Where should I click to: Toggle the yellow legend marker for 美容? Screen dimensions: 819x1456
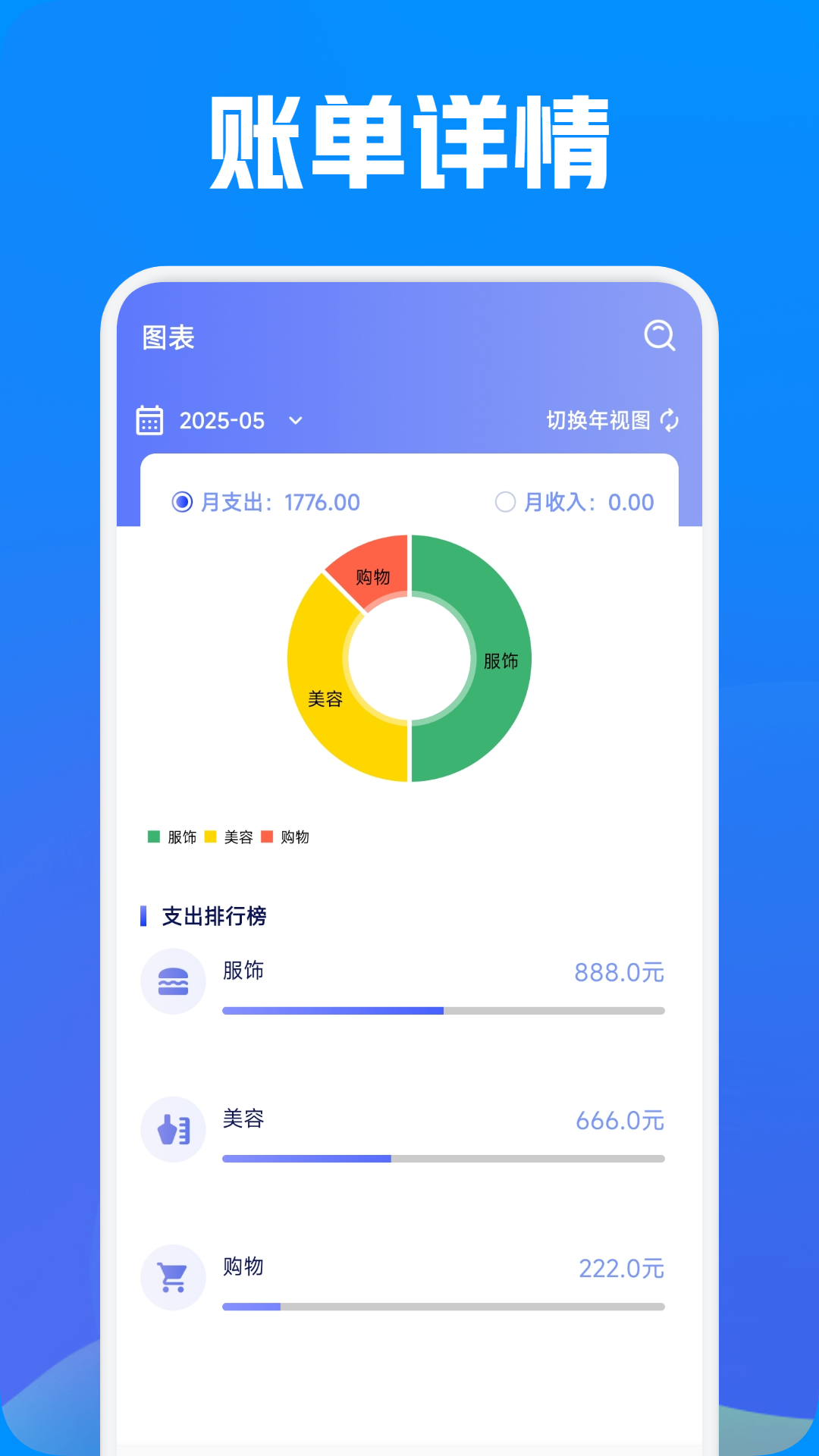[x=209, y=837]
